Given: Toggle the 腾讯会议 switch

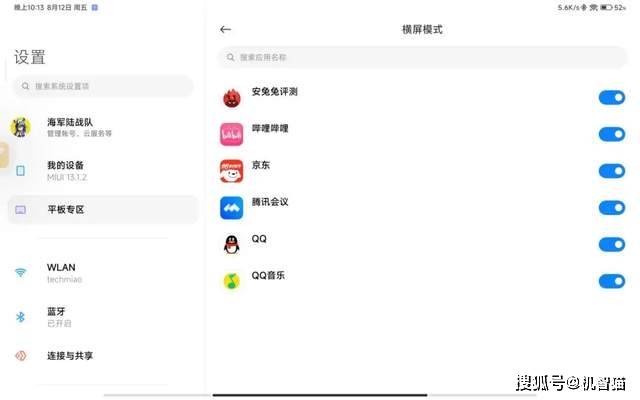Looking at the screenshot, I should (x=611, y=208).
